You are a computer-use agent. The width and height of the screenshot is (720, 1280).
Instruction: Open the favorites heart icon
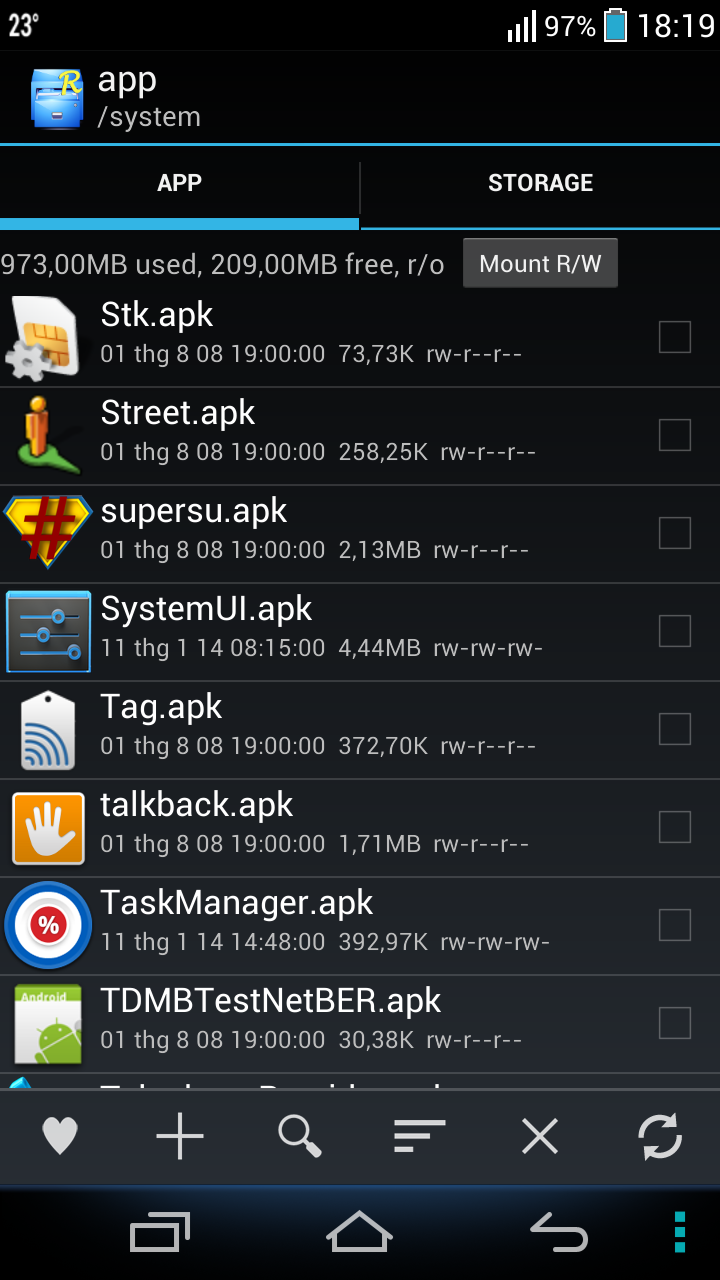[60, 1136]
